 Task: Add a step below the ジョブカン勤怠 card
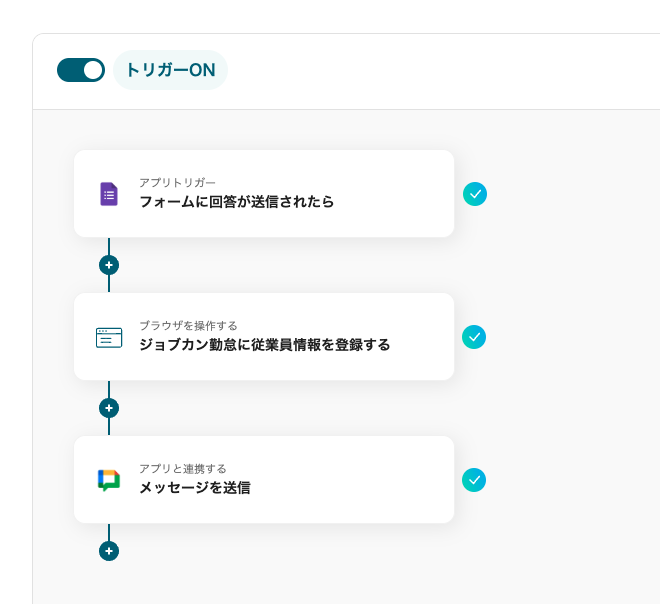click(109, 408)
